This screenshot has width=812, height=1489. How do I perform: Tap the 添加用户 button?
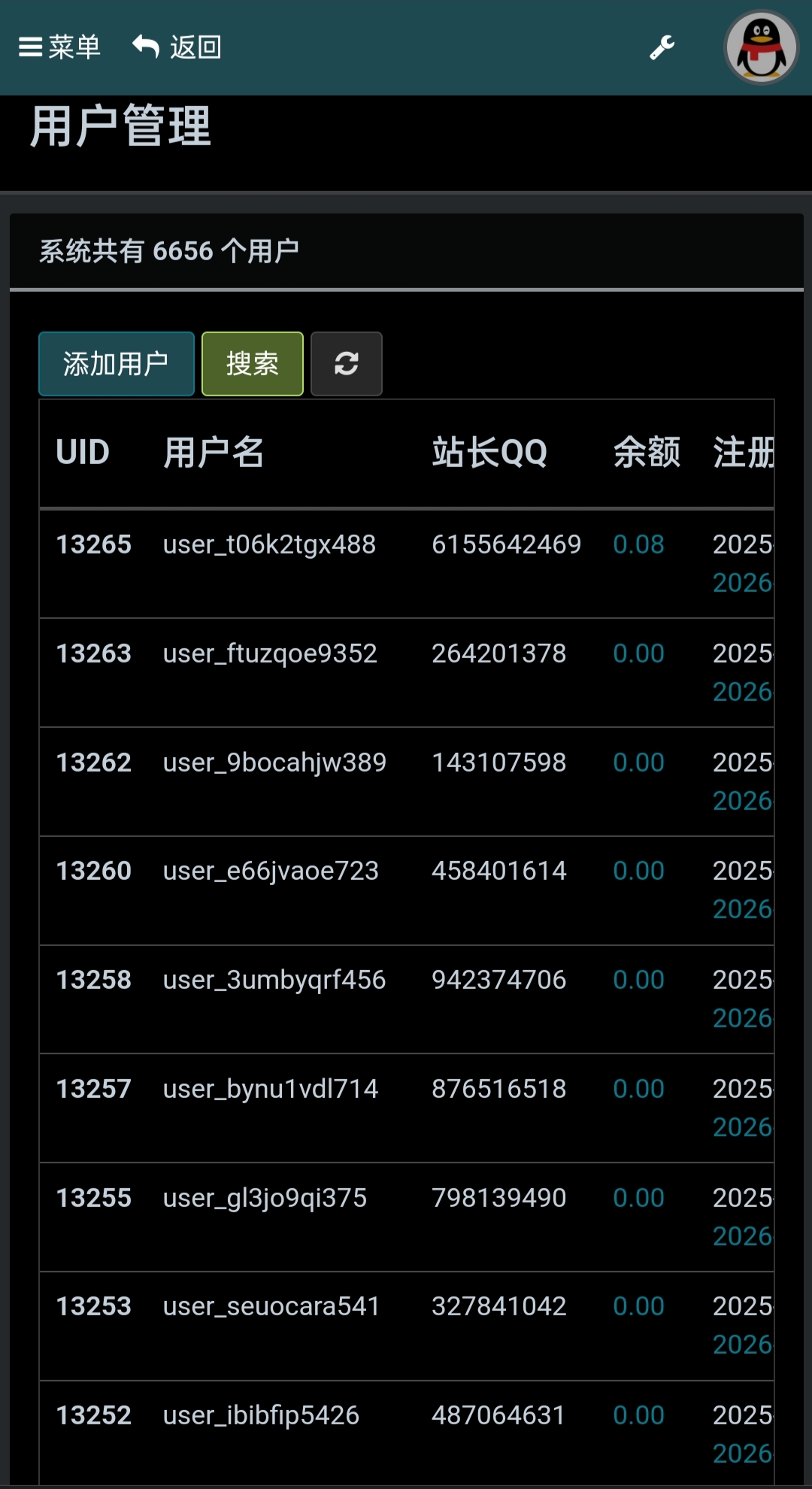pos(117,364)
